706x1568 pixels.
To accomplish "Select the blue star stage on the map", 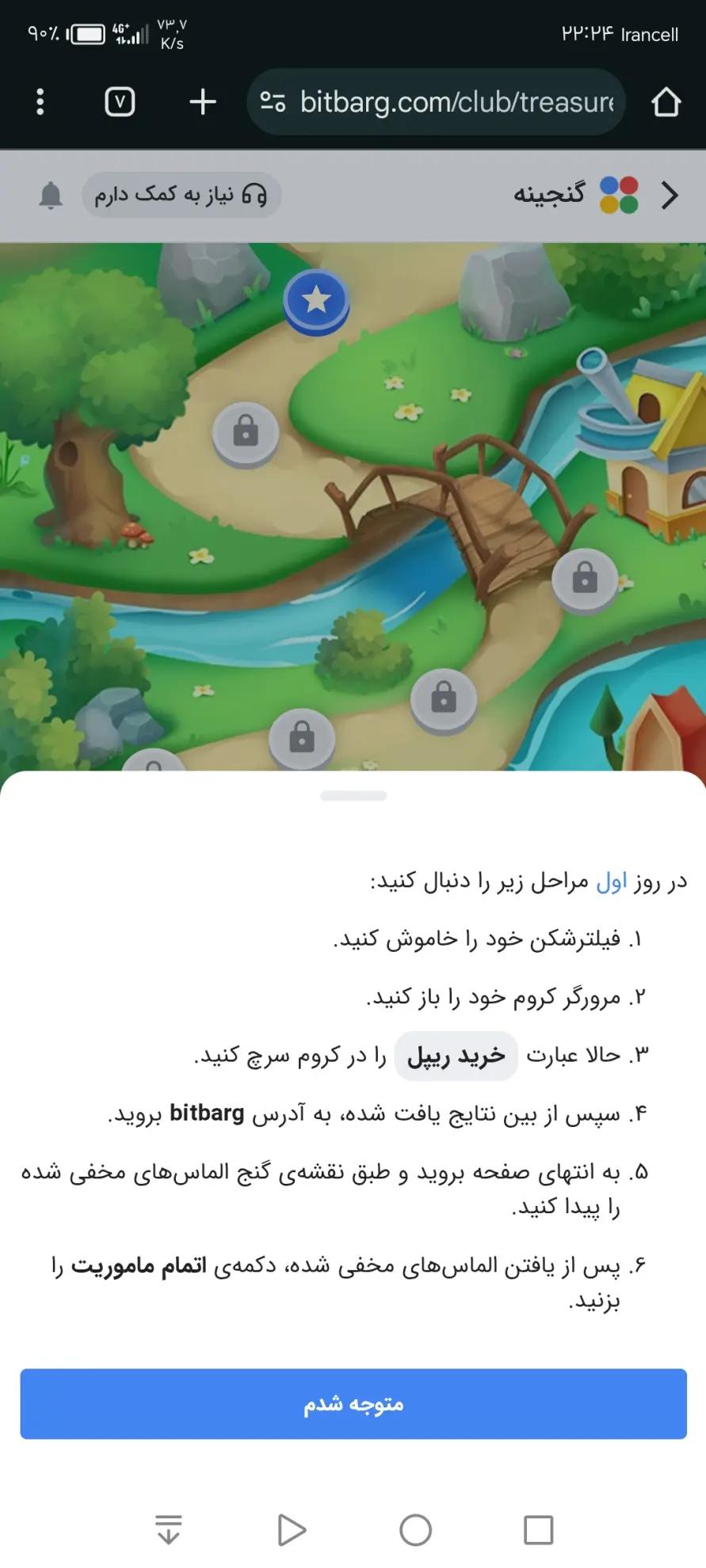I will pos(316,301).
